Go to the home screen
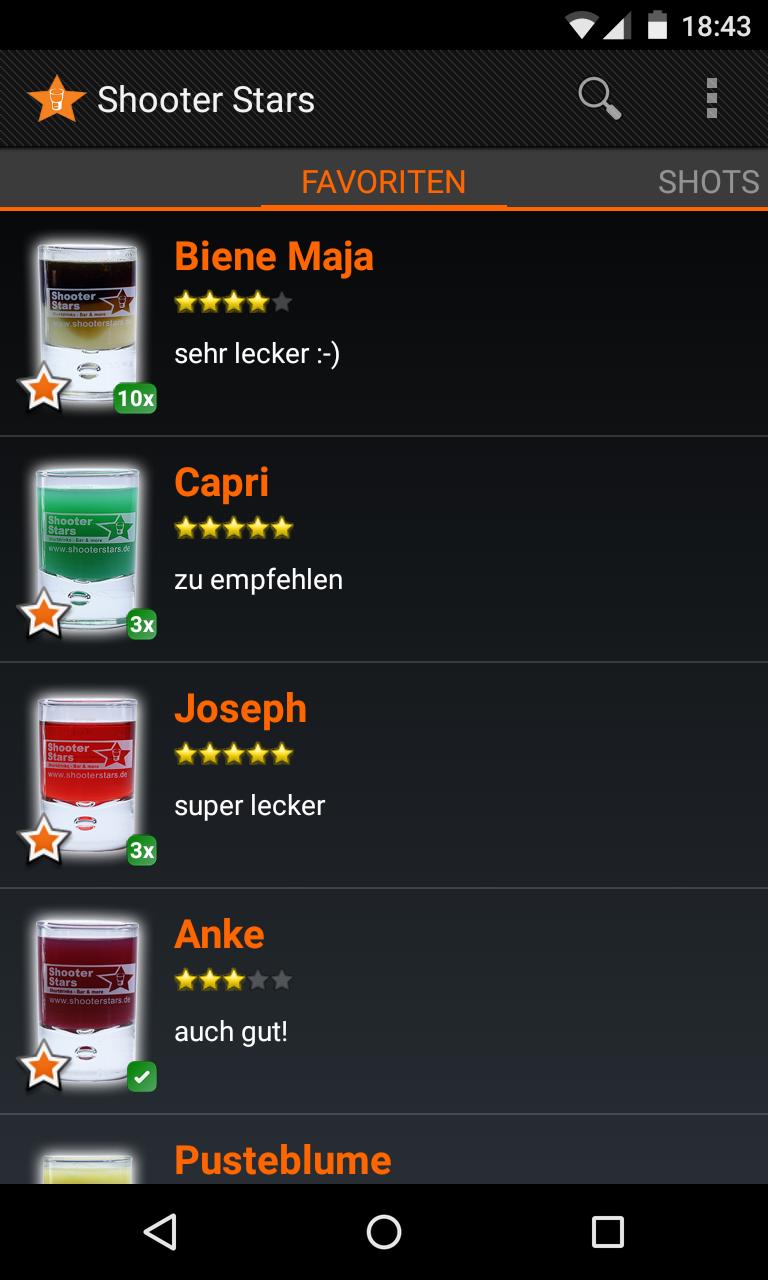 click(384, 1232)
